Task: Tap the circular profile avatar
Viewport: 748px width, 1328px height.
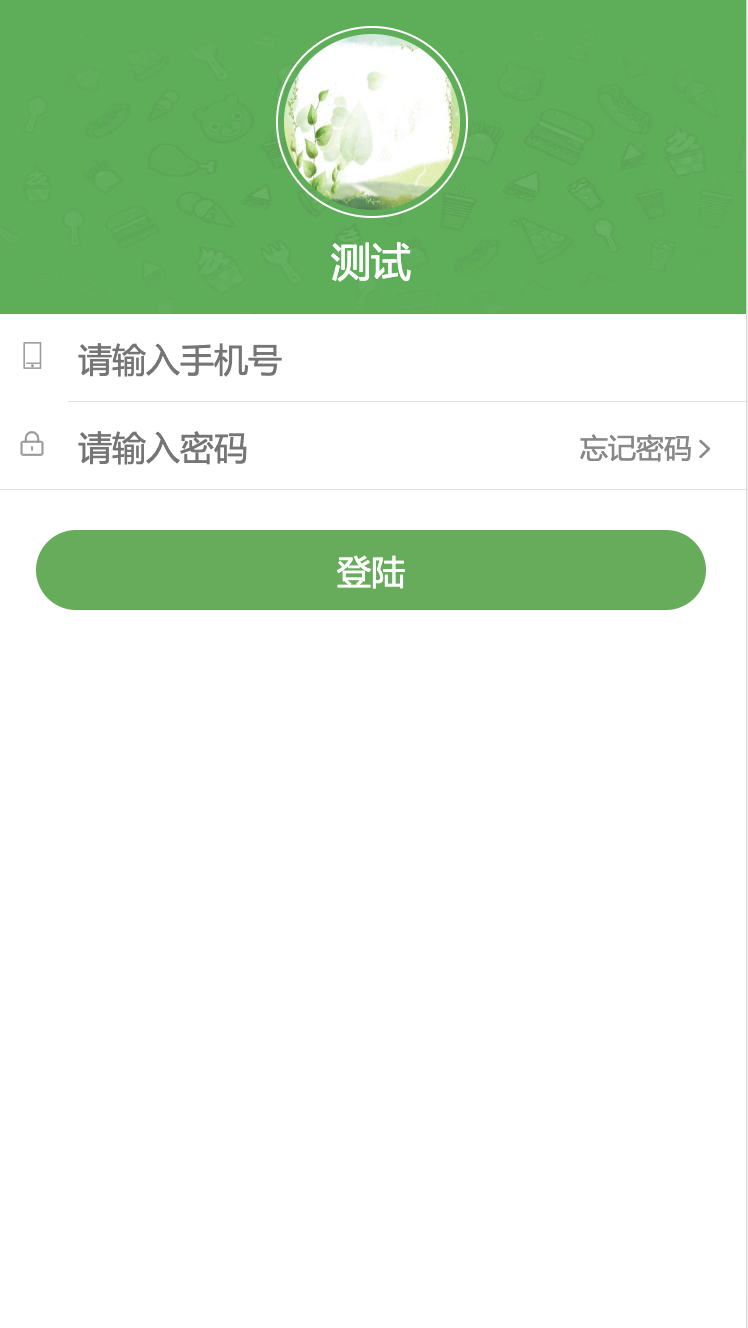Action: [x=372, y=122]
